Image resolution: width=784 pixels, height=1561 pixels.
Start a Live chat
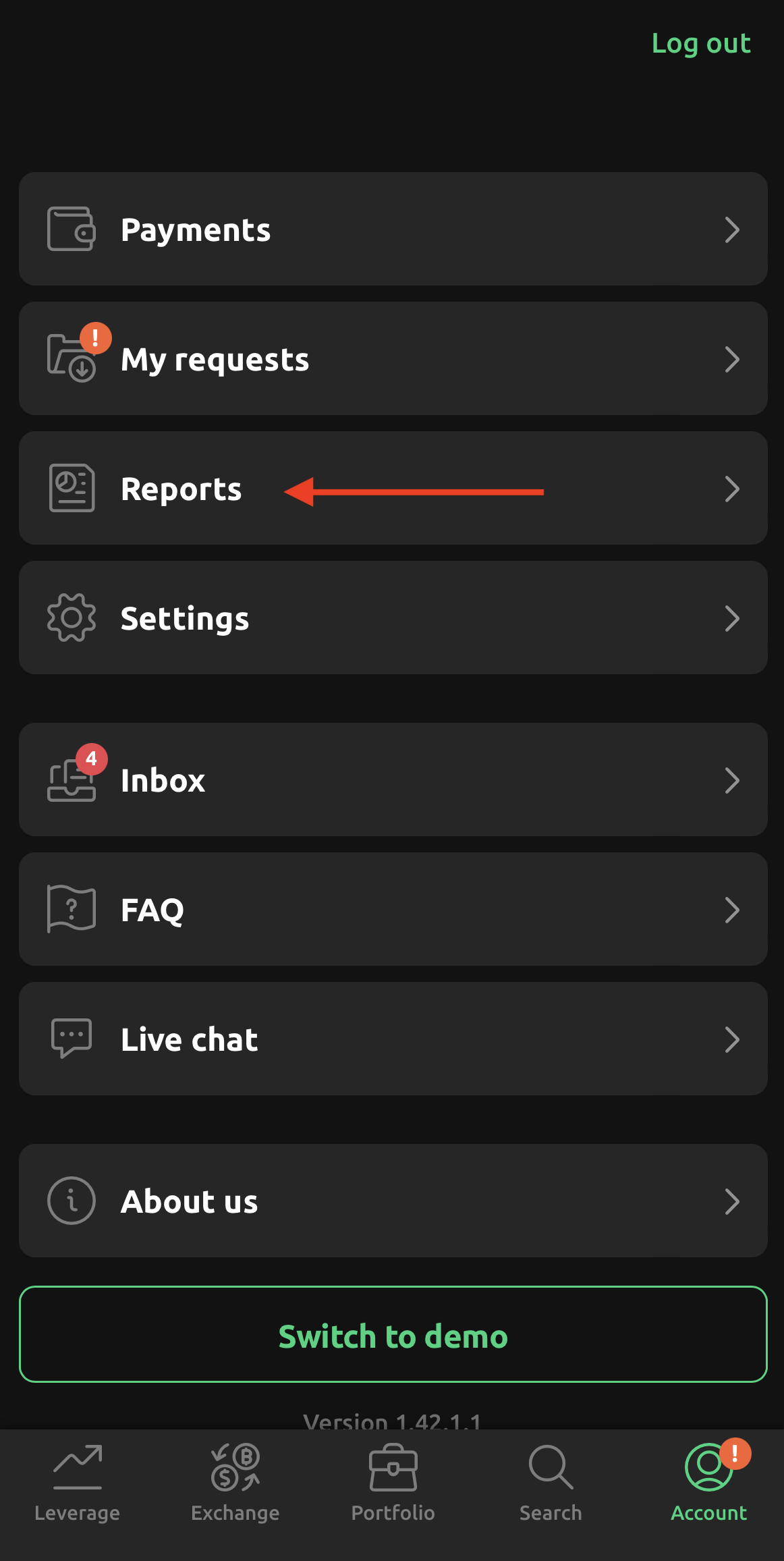393,1039
